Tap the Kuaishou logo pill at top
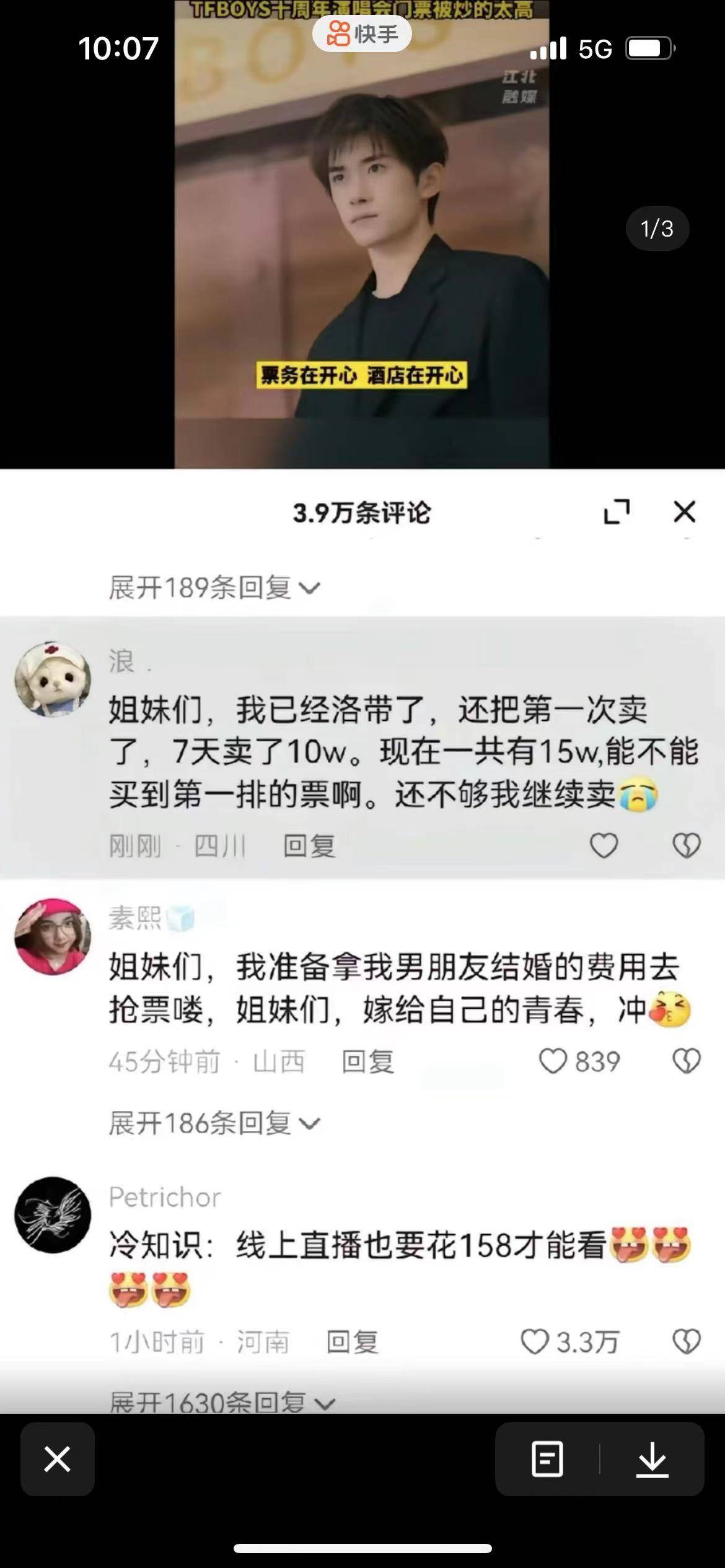Screen dimensions: 725x1568 click(363, 34)
